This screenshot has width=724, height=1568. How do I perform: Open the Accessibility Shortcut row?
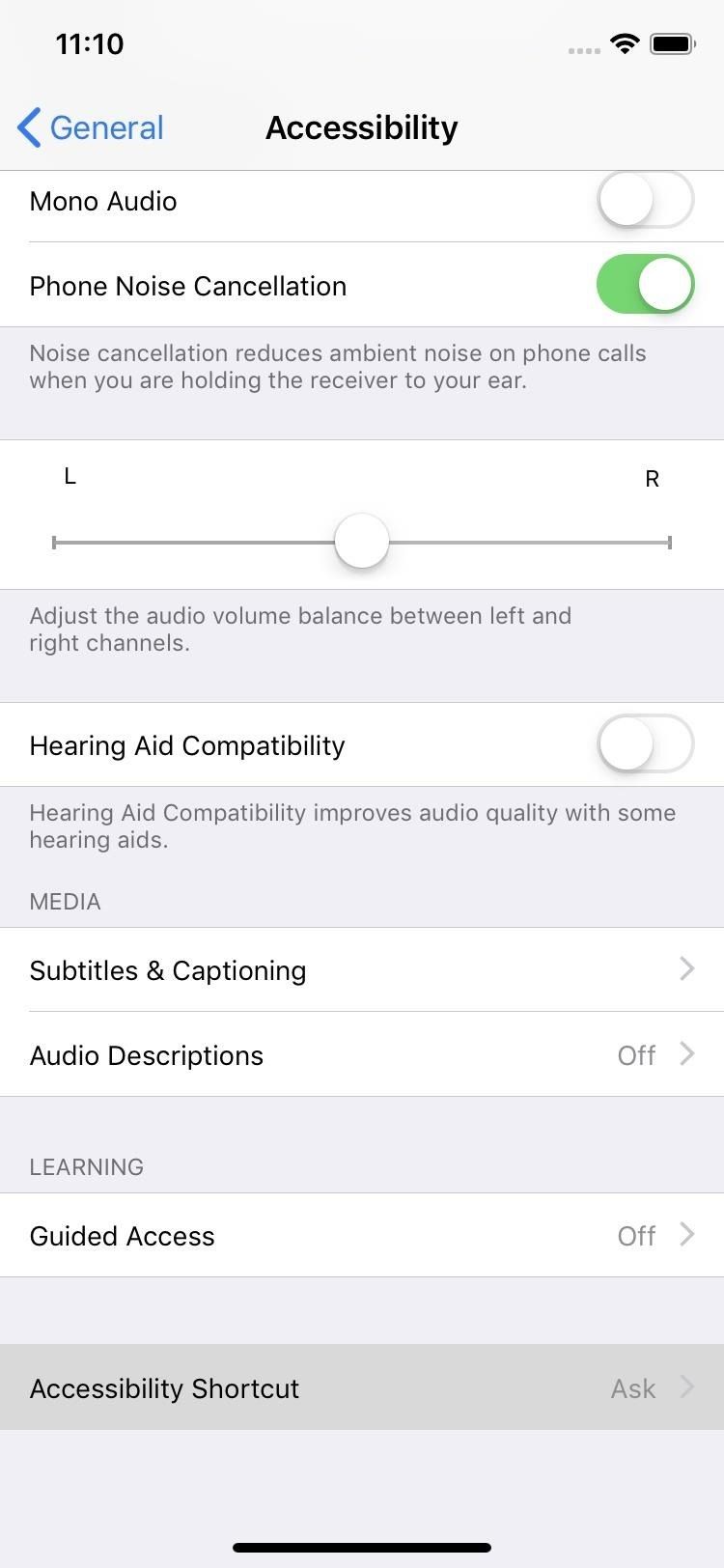click(362, 1387)
